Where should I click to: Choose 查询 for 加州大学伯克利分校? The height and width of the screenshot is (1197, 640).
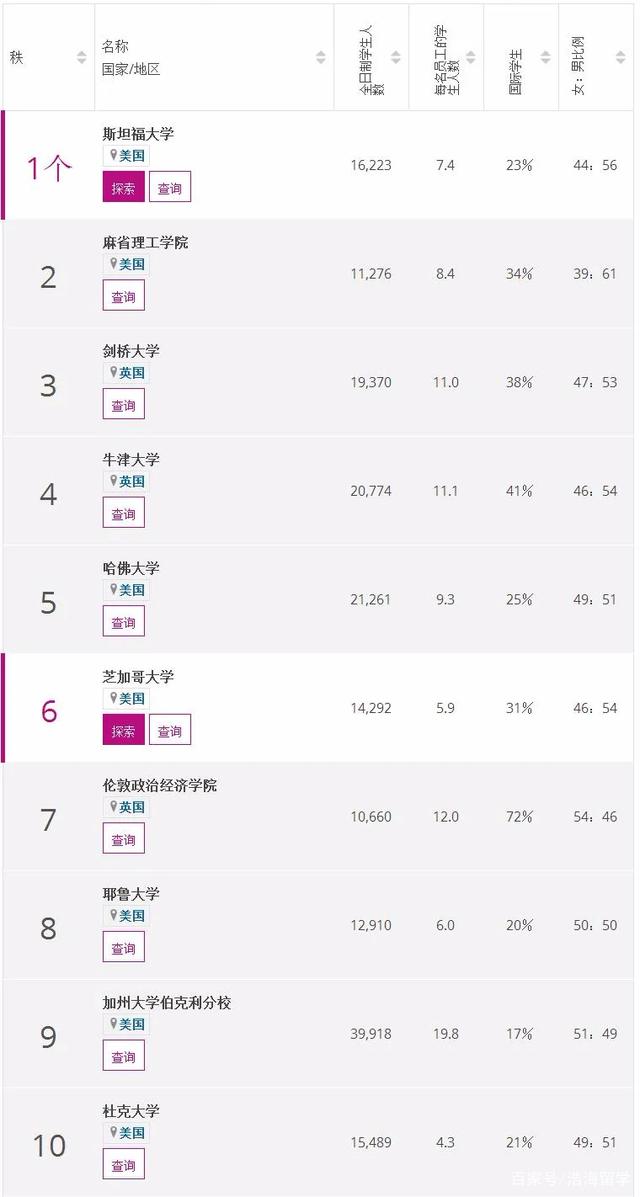pyautogui.click(x=123, y=1056)
